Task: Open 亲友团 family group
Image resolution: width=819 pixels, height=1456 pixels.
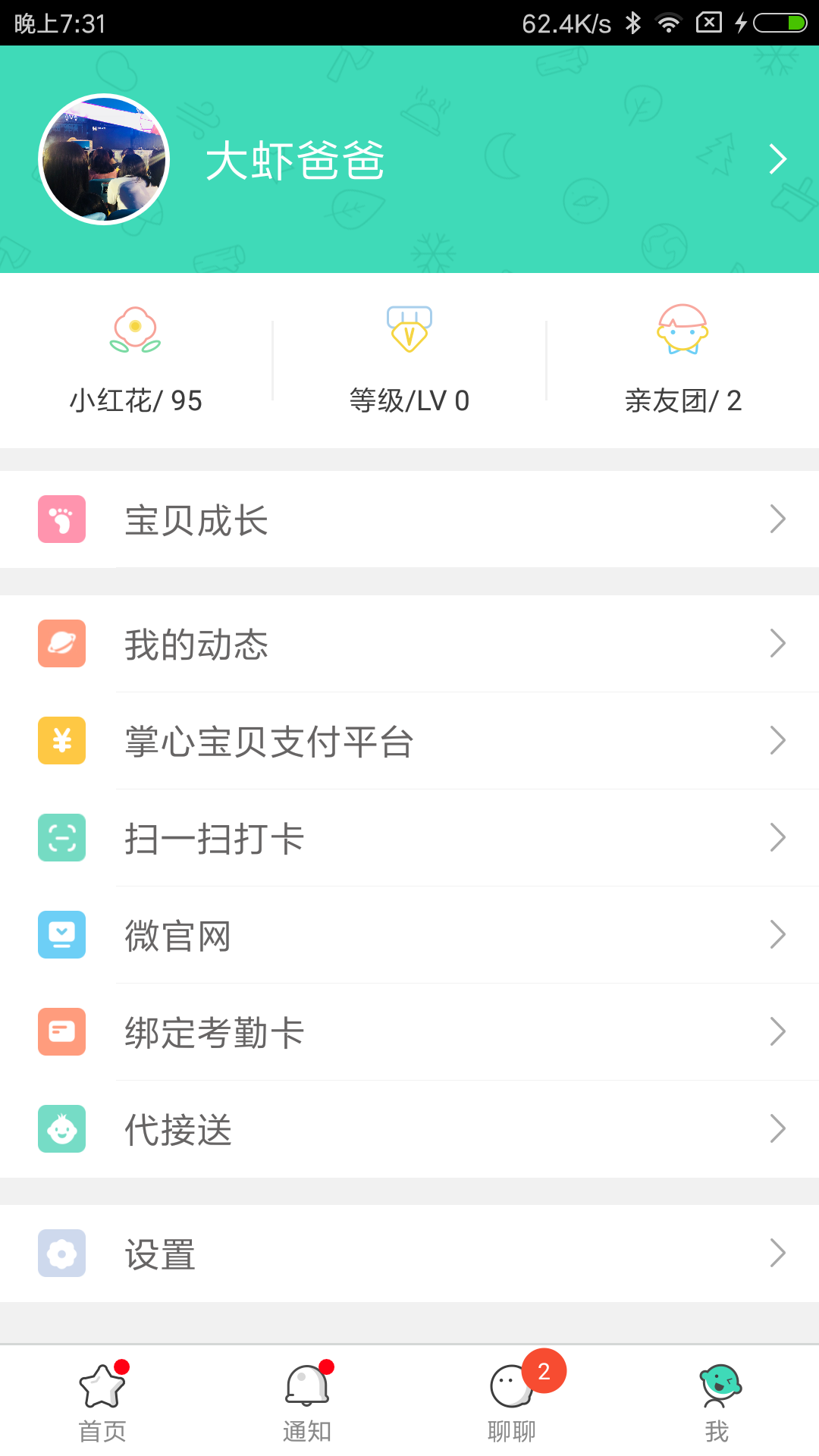Action: pos(682,361)
